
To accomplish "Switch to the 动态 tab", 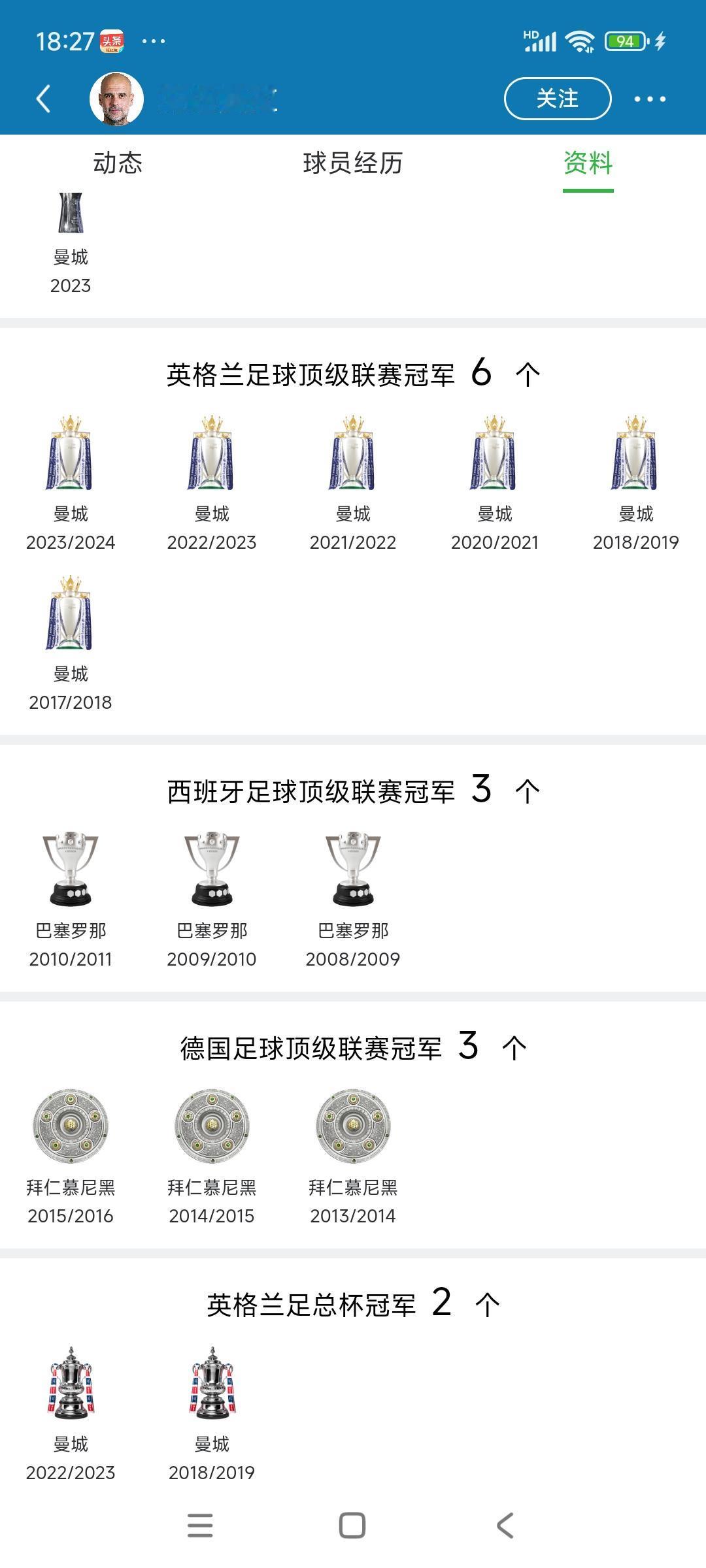I will (x=116, y=165).
